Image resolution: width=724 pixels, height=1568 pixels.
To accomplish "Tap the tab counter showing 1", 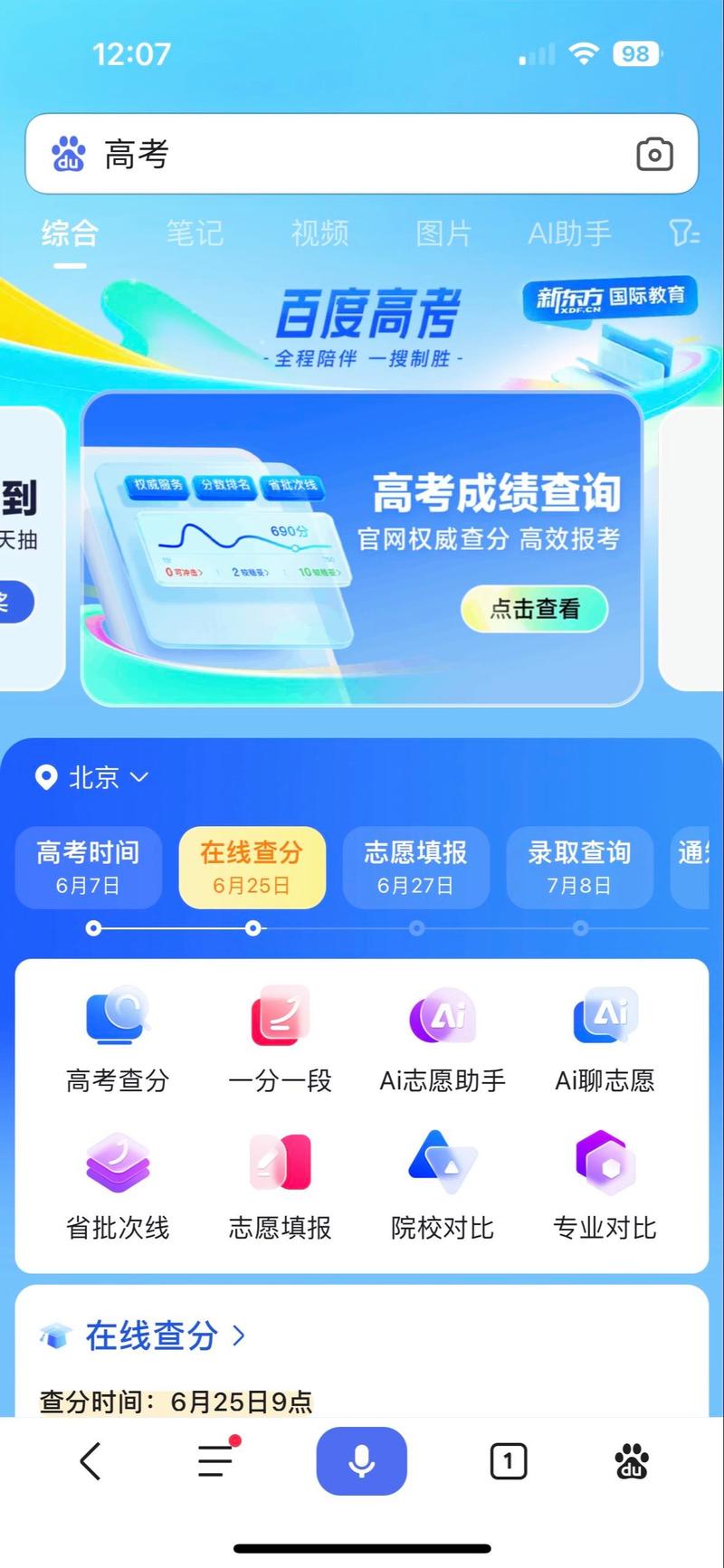I will tap(508, 1459).
